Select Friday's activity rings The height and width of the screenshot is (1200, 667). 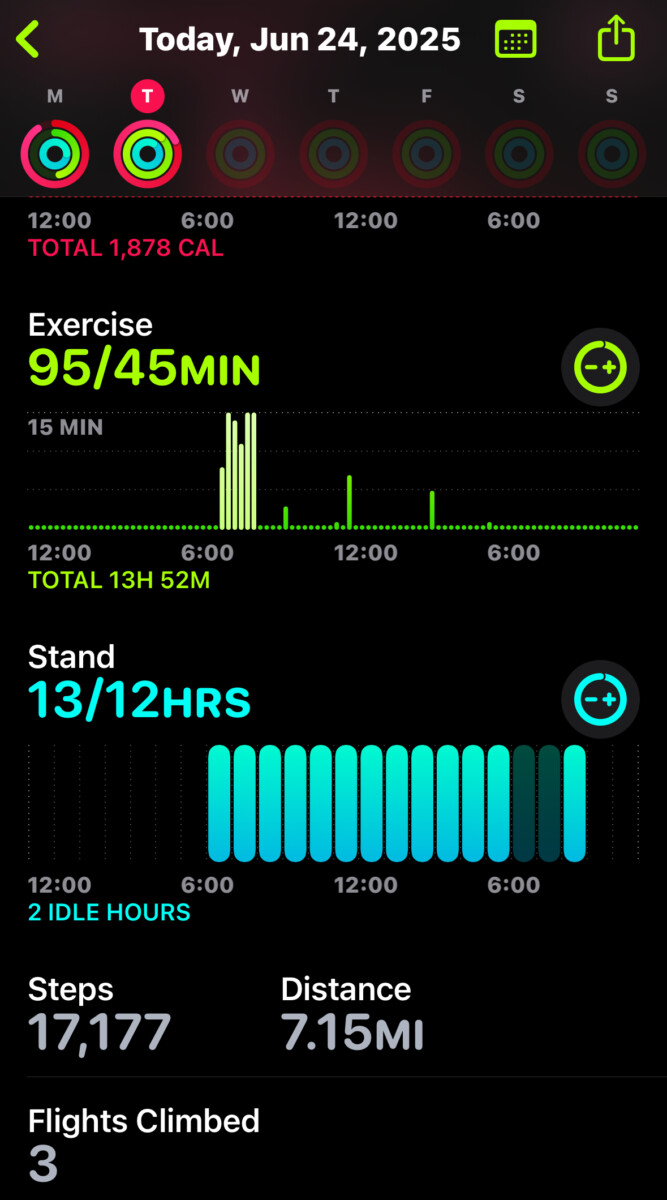427,154
